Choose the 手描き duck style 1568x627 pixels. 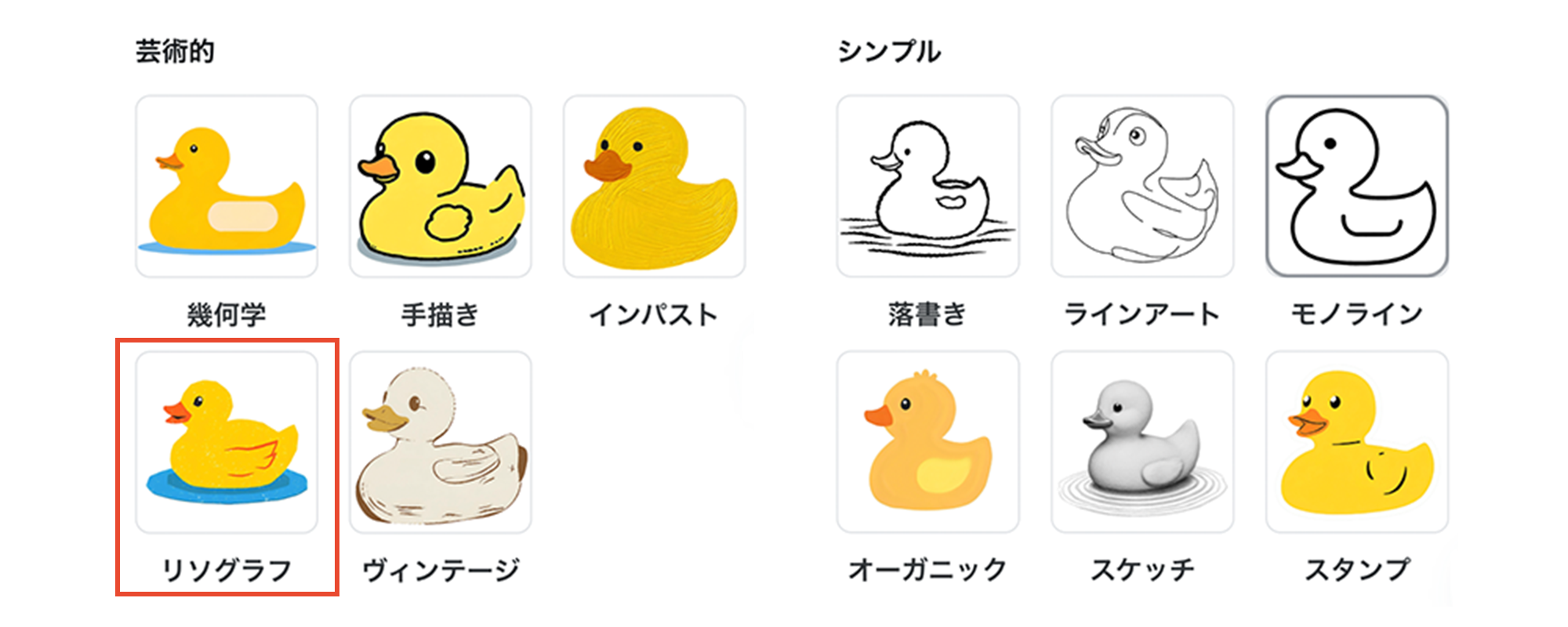tap(441, 187)
